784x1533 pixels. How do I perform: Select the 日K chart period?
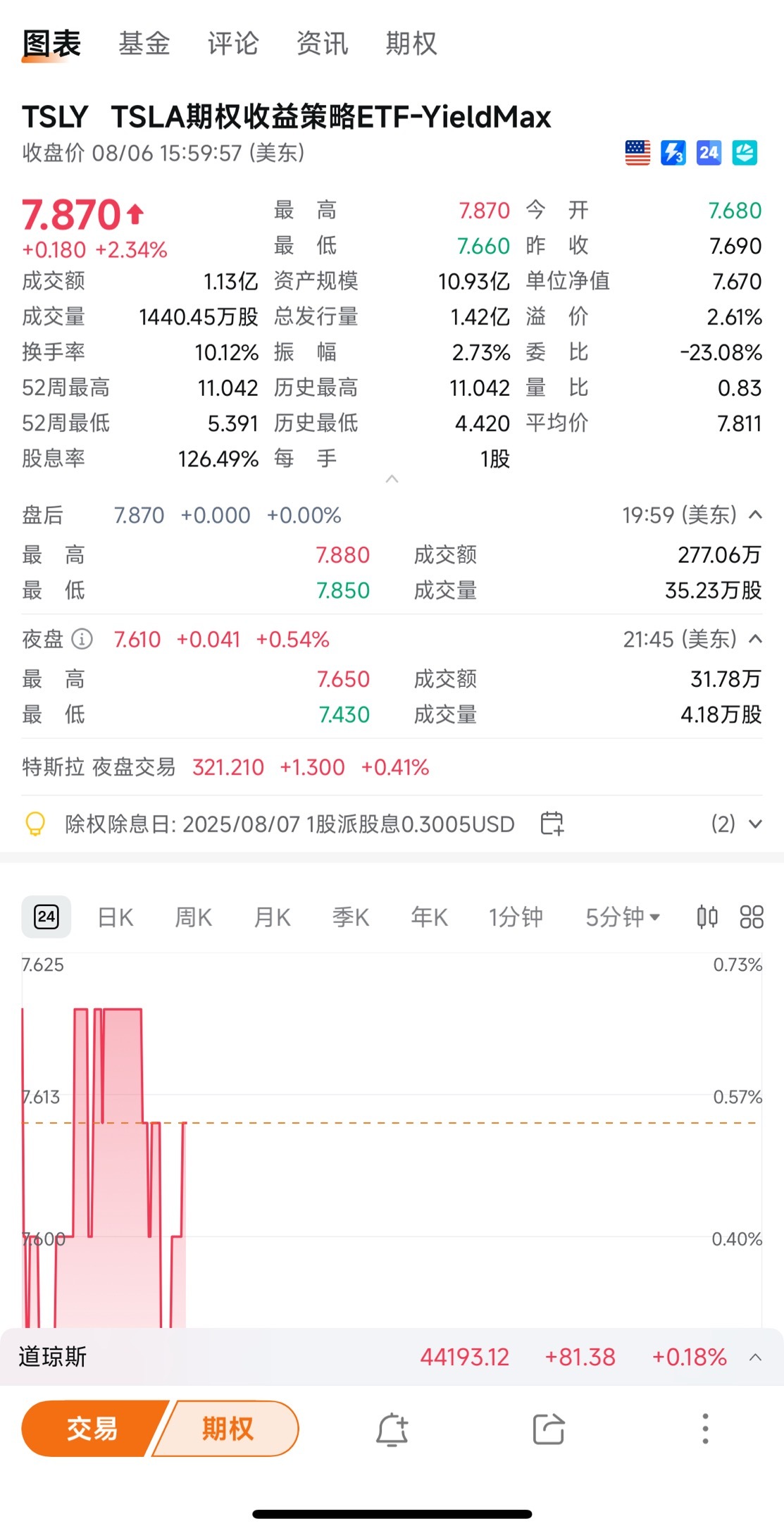(x=116, y=917)
